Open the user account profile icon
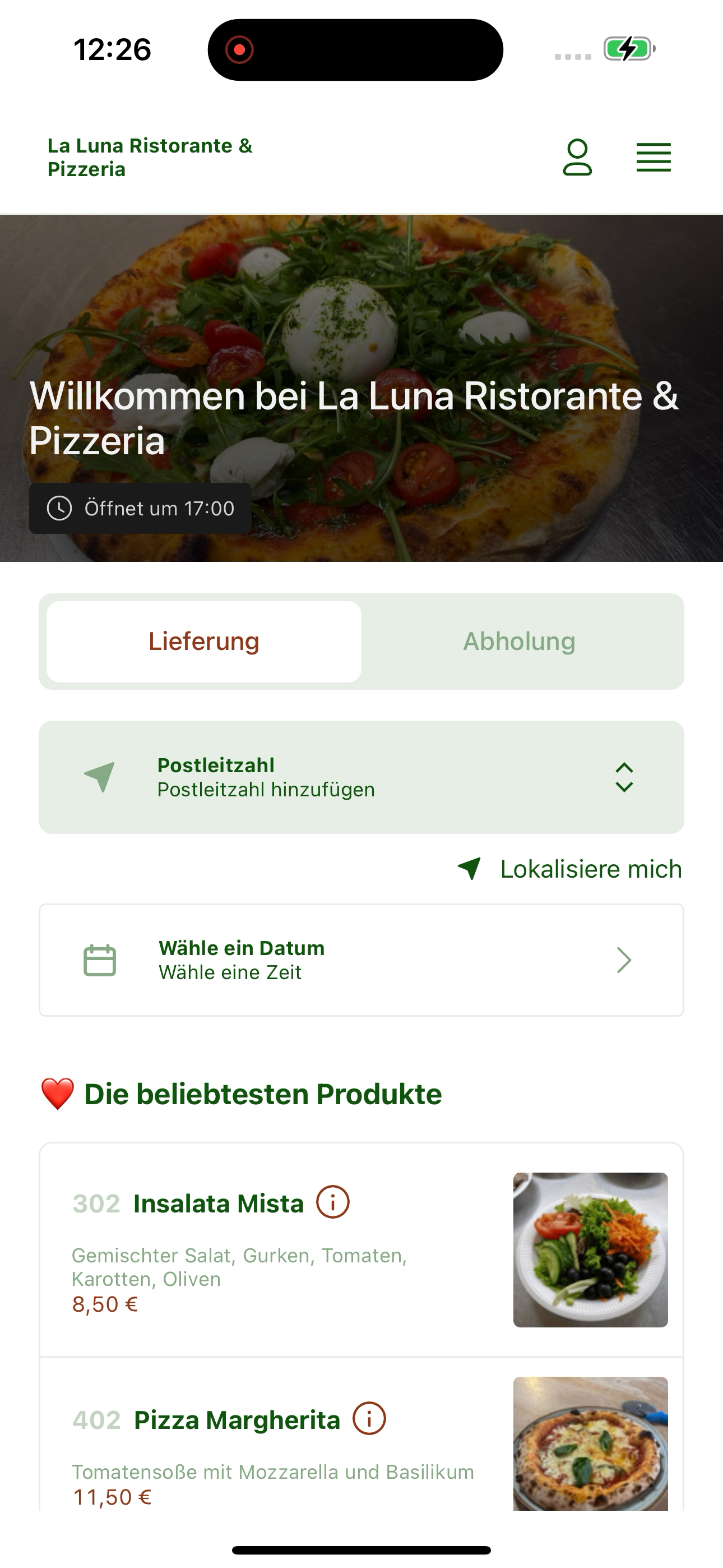The height and width of the screenshot is (1568, 723). tap(577, 158)
